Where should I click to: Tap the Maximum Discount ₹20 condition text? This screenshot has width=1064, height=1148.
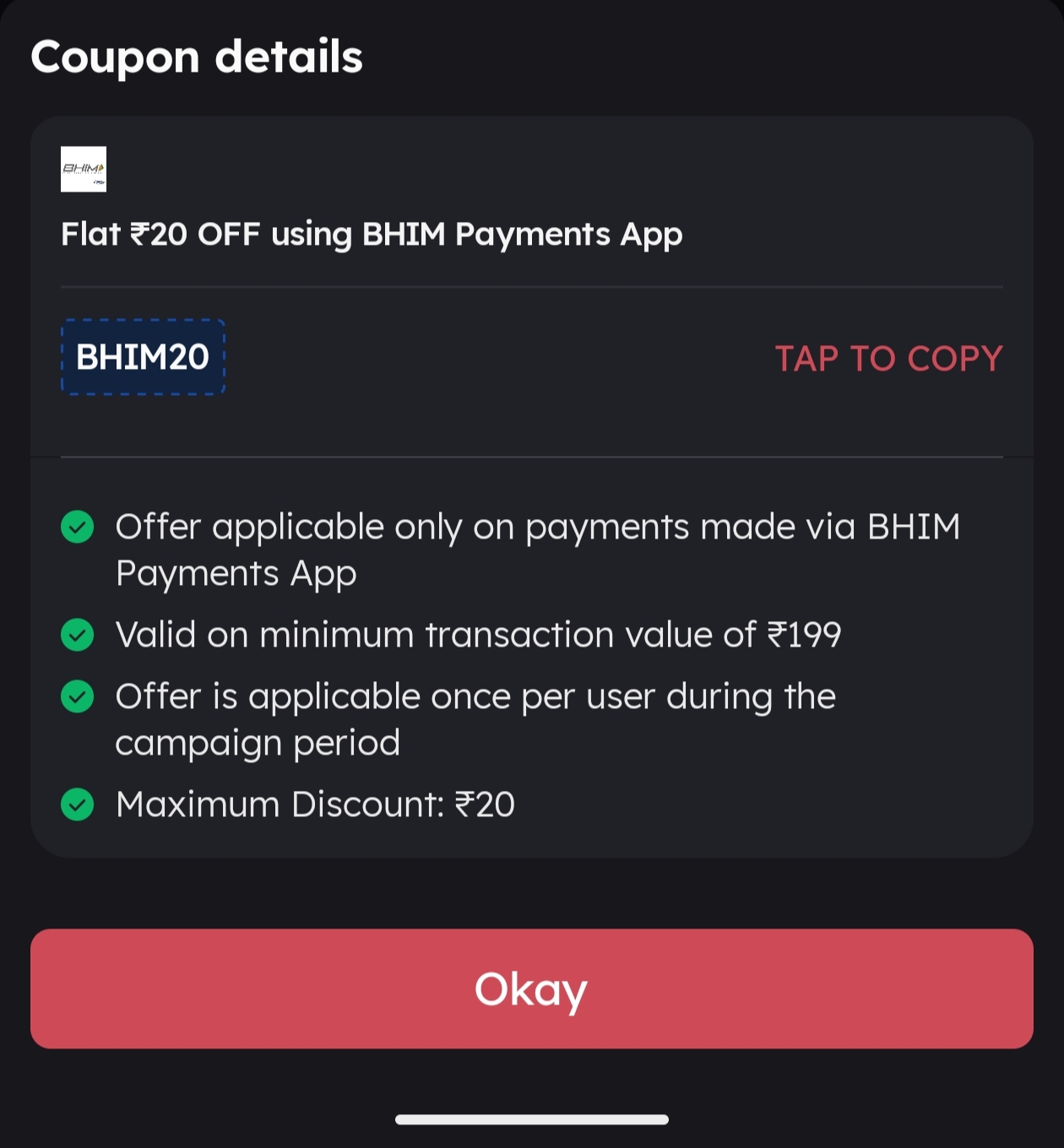click(315, 804)
